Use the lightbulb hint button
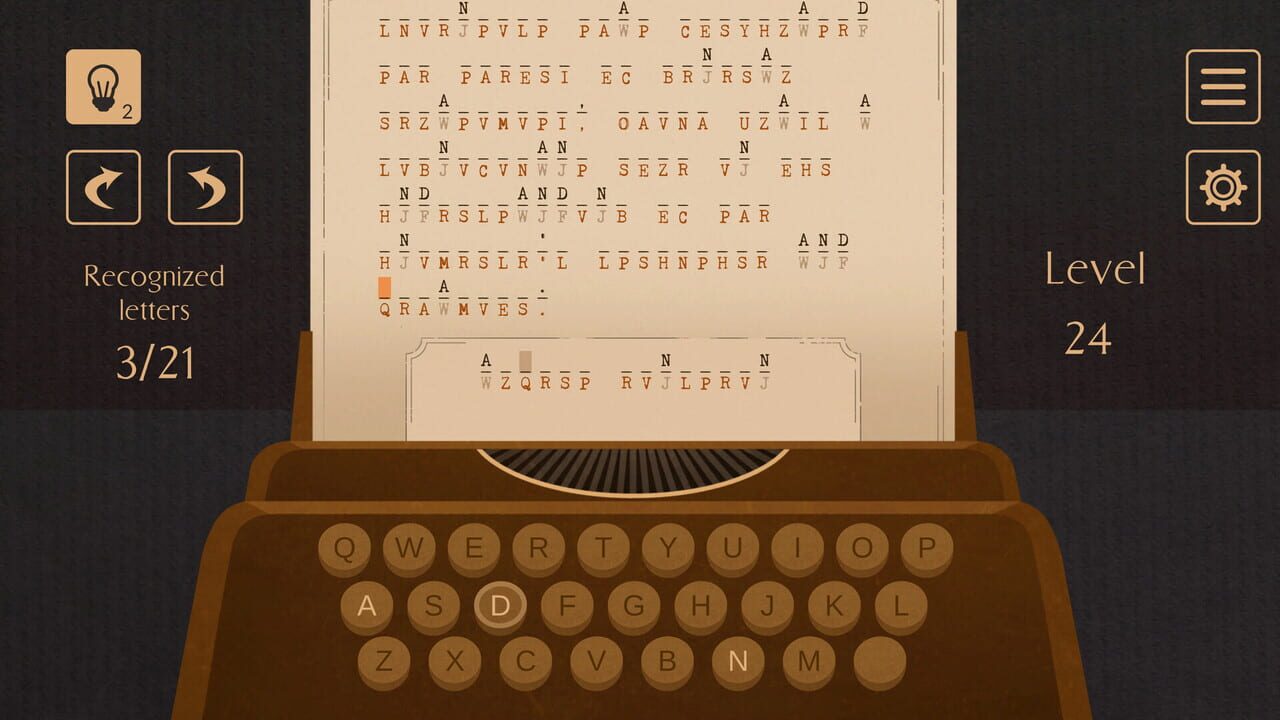This screenshot has height=720, width=1280. [103, 87]
